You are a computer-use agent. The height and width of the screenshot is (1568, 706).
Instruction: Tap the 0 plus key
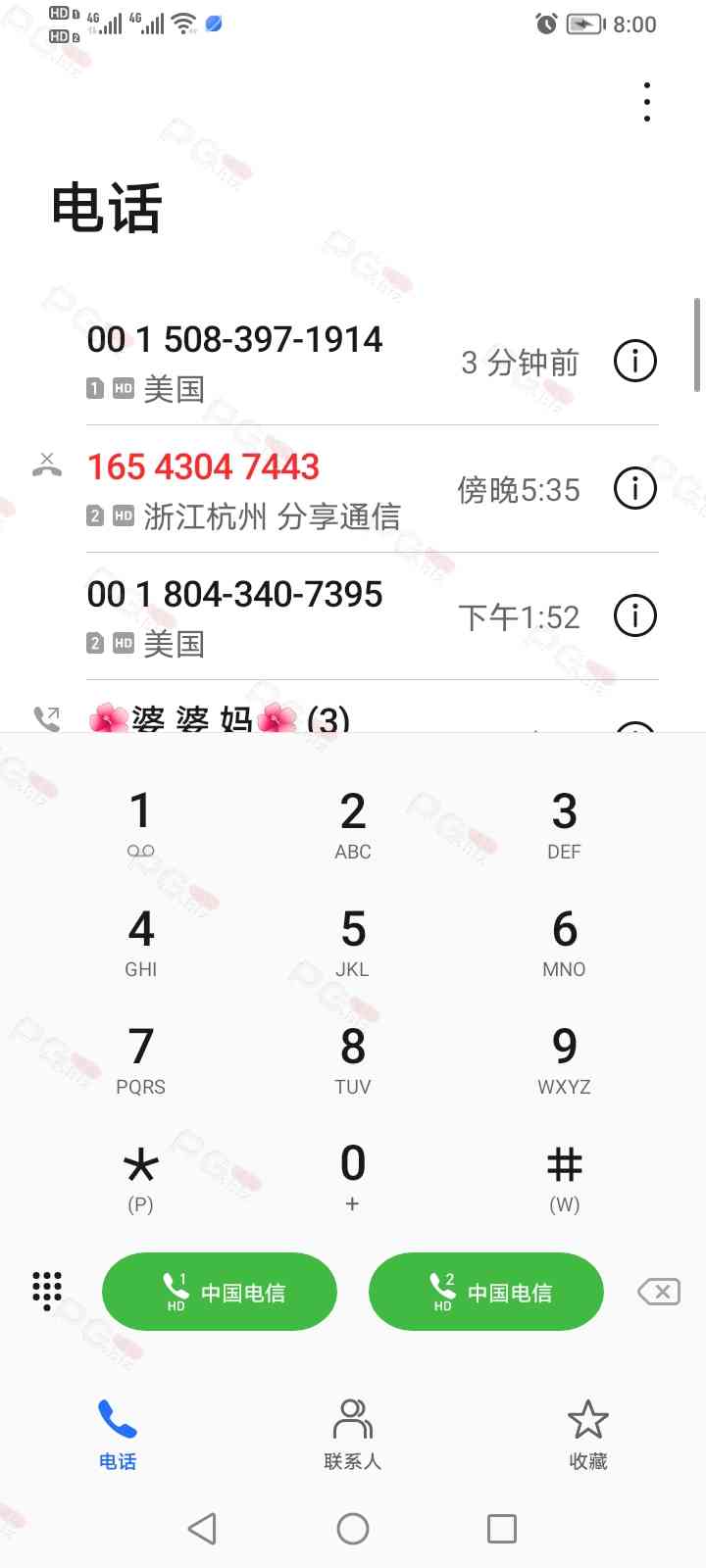point(353,1176)
